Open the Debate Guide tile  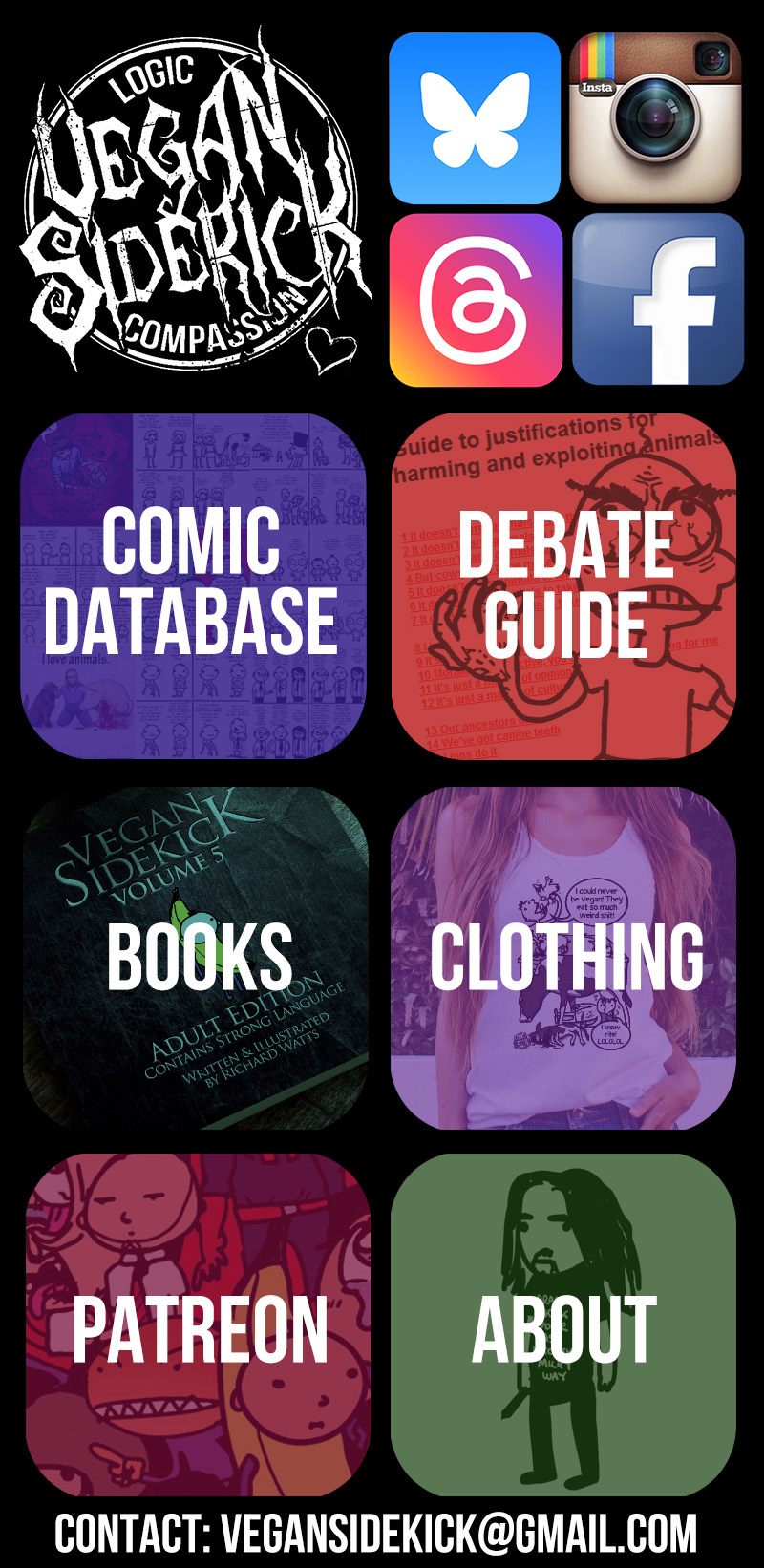(563, 585)
